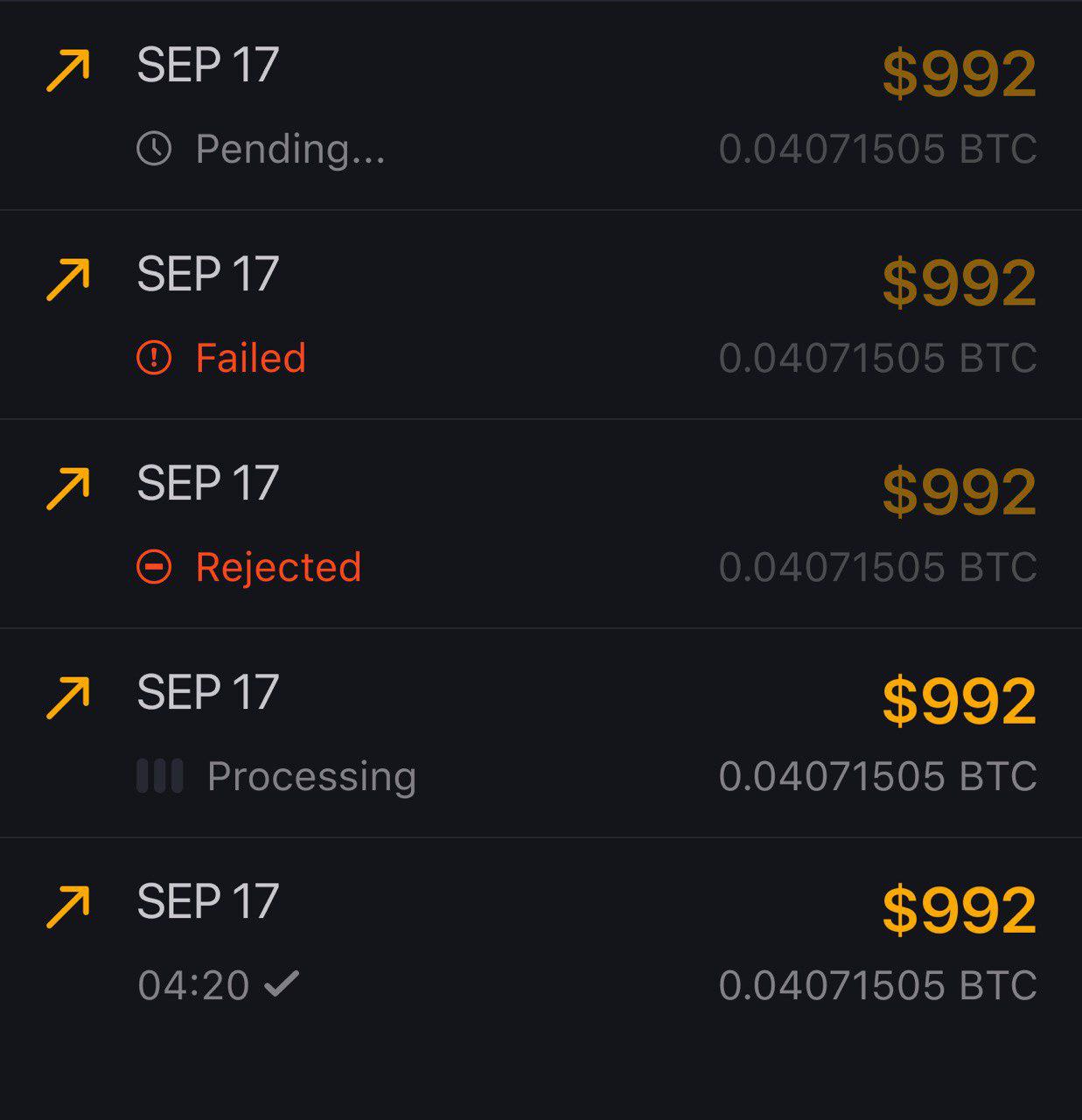
Task: Open the Failed transaction entry
Action: (x=541, y=315)
